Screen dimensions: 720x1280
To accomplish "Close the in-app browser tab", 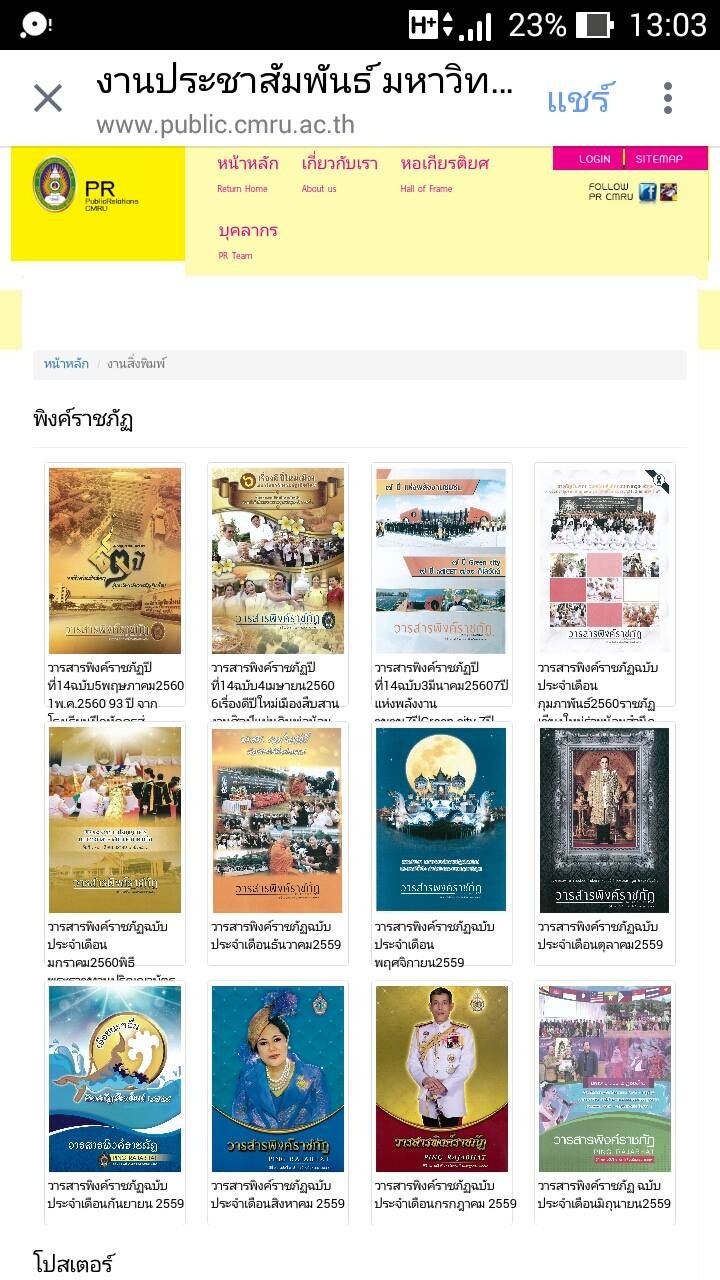I will (x=47, y=98).
